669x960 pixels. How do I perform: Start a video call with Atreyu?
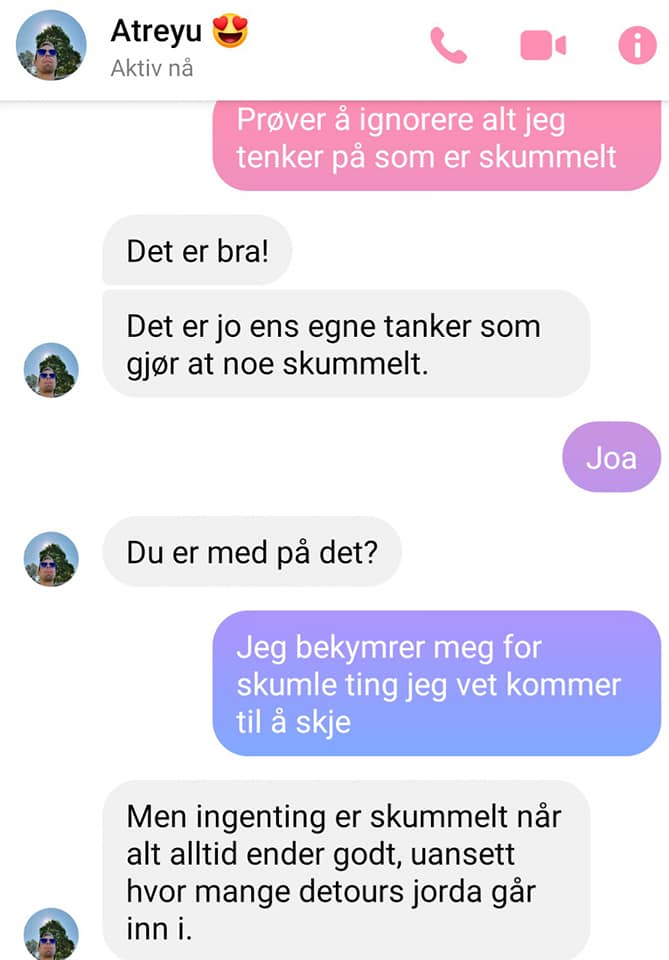pos(543,45)
